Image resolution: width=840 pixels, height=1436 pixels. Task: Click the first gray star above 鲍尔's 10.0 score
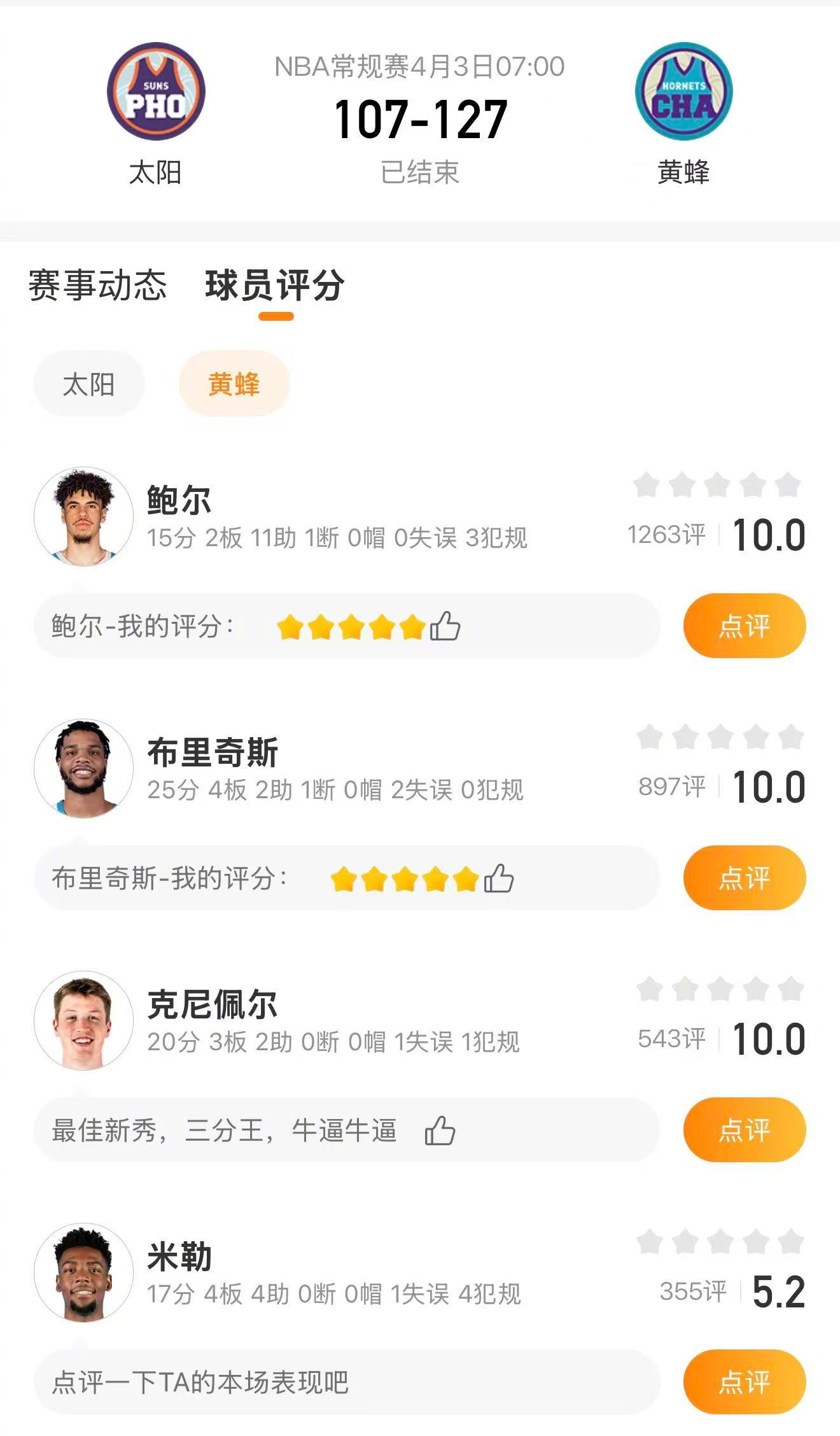tap(645, 485)
